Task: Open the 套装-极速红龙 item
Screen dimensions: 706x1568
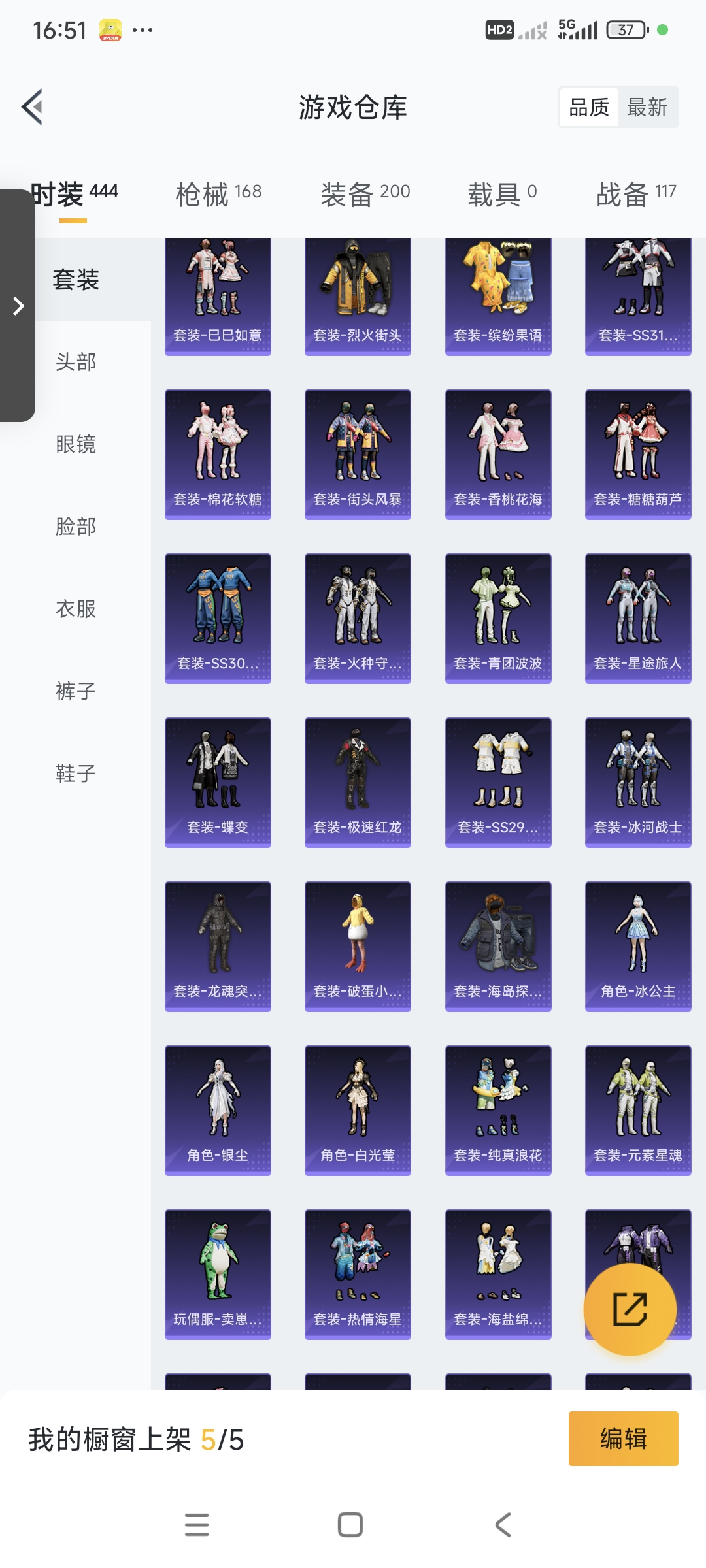Action: (358, 782)
